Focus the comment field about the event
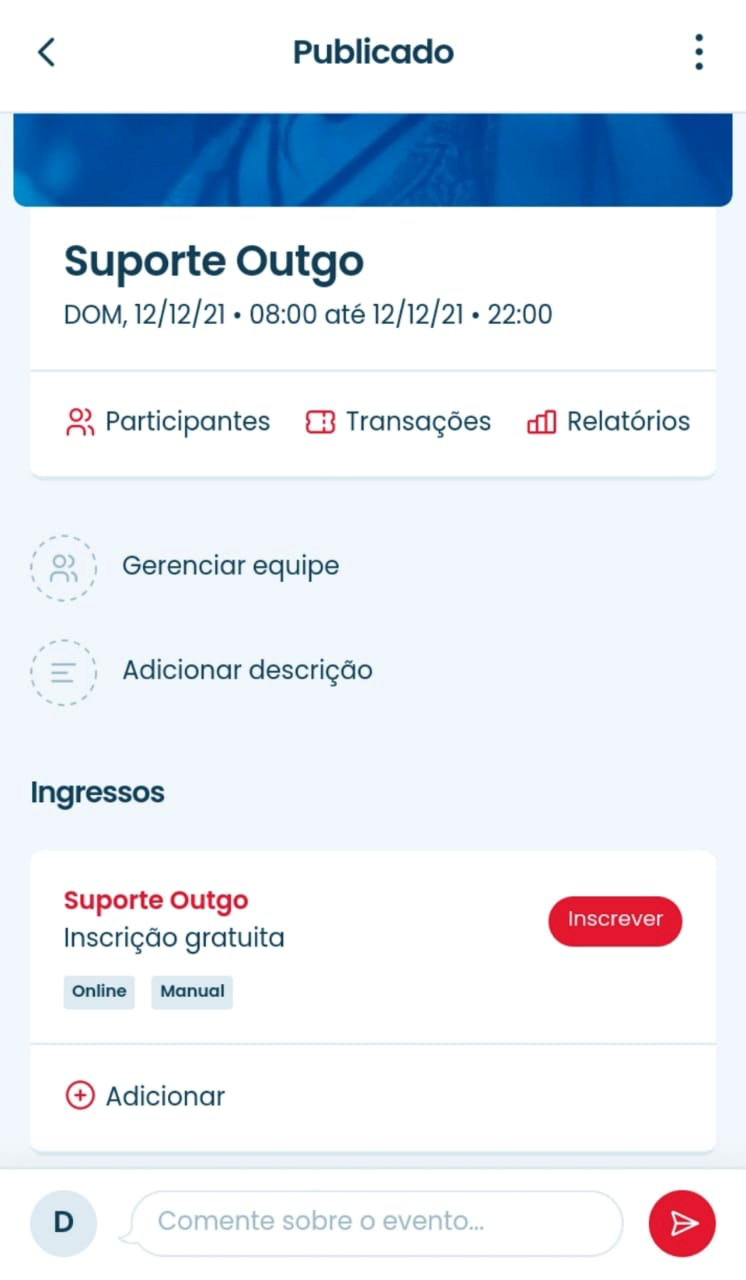Screen dimensions: 746x1280 point(376,1222)
